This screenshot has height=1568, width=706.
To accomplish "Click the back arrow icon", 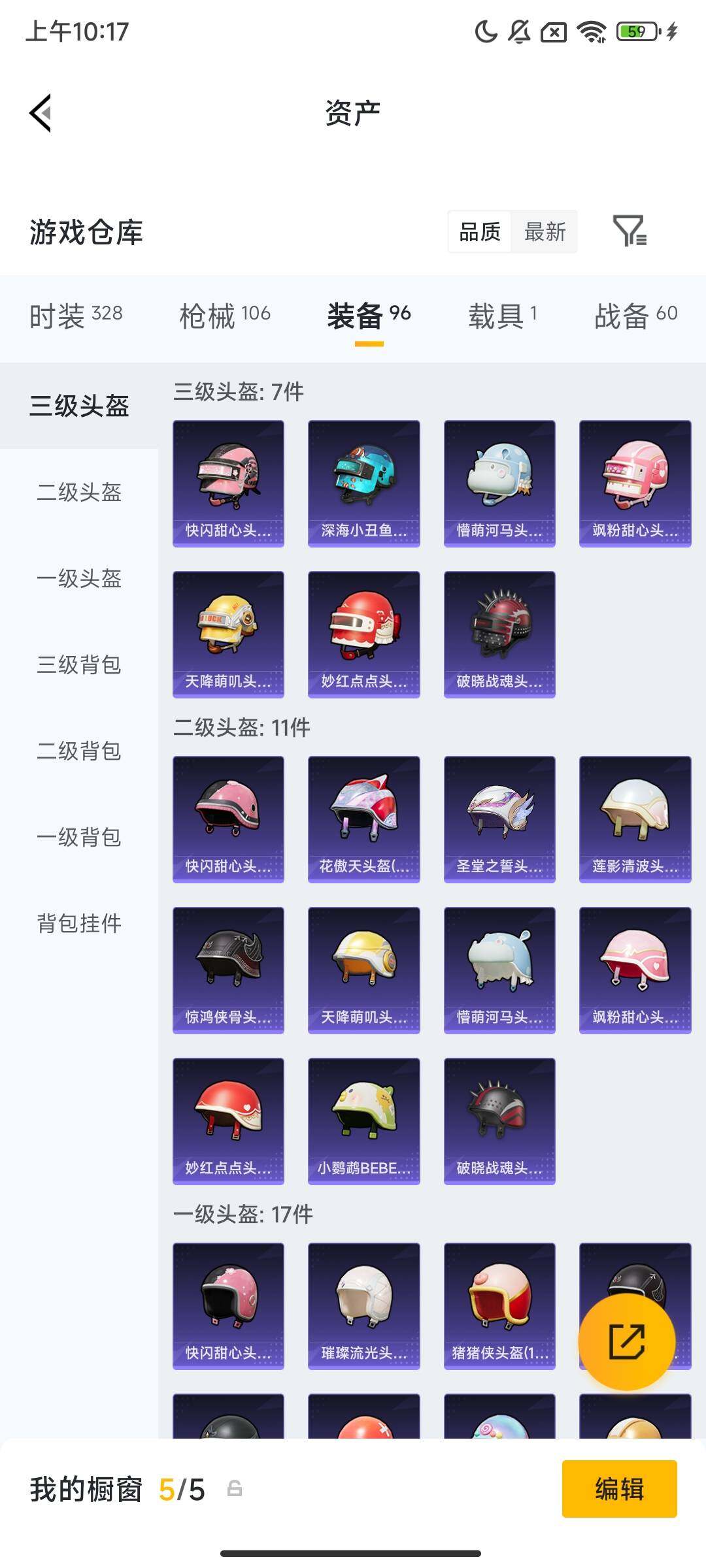I will [x=41, y=111].
